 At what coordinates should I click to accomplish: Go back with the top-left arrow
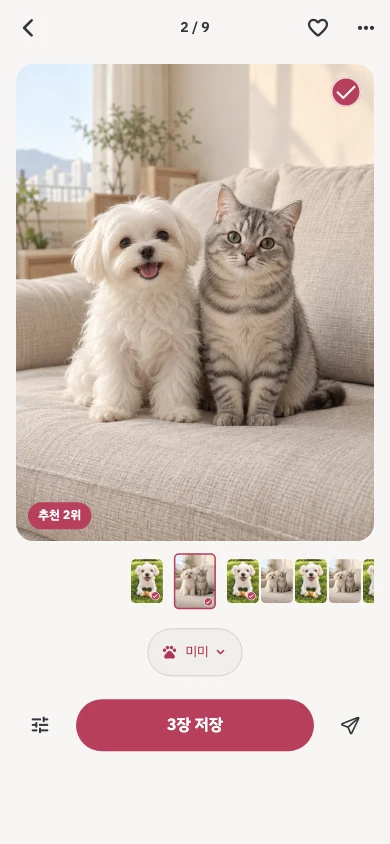28,28
